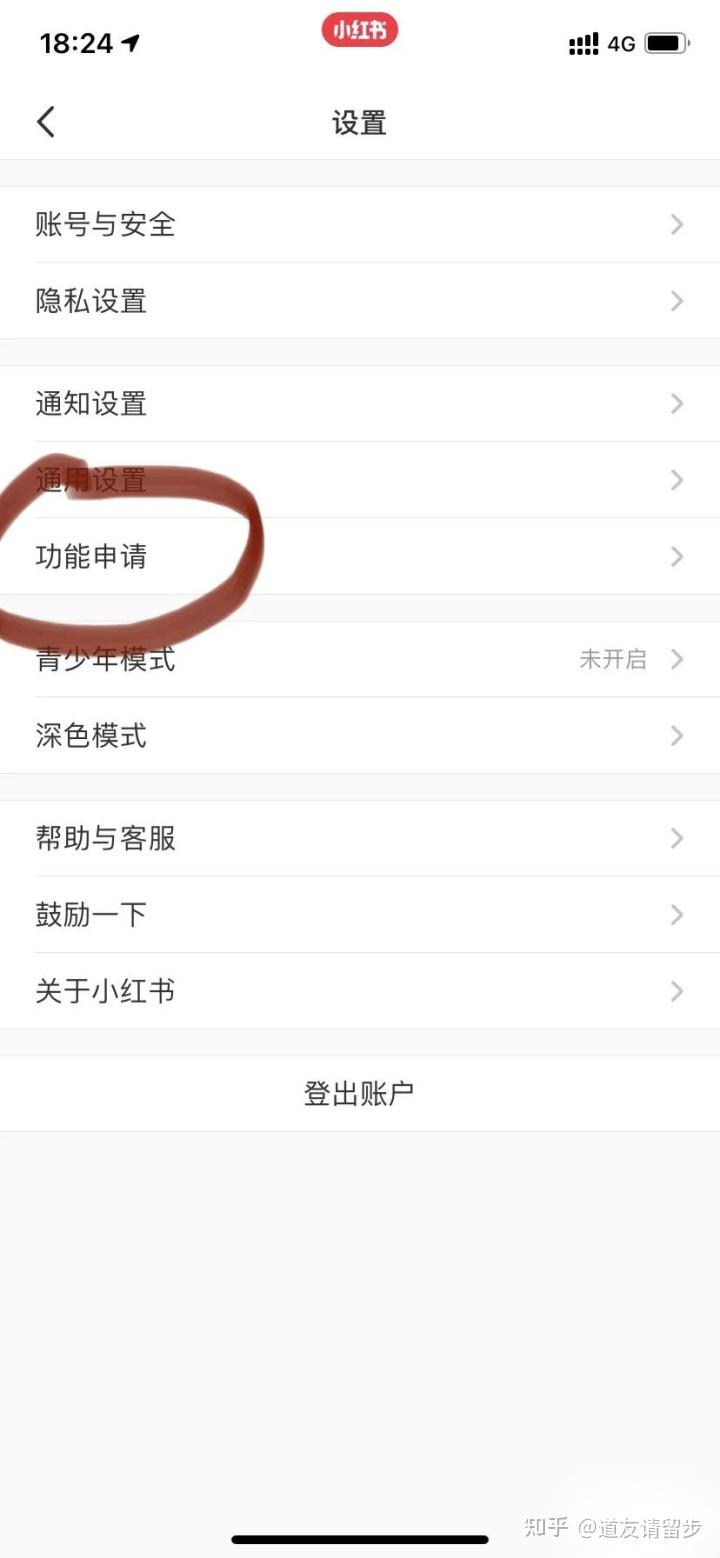Open 青少年模式 settings
720x1558 pixels.
click(x=360, y=659)
